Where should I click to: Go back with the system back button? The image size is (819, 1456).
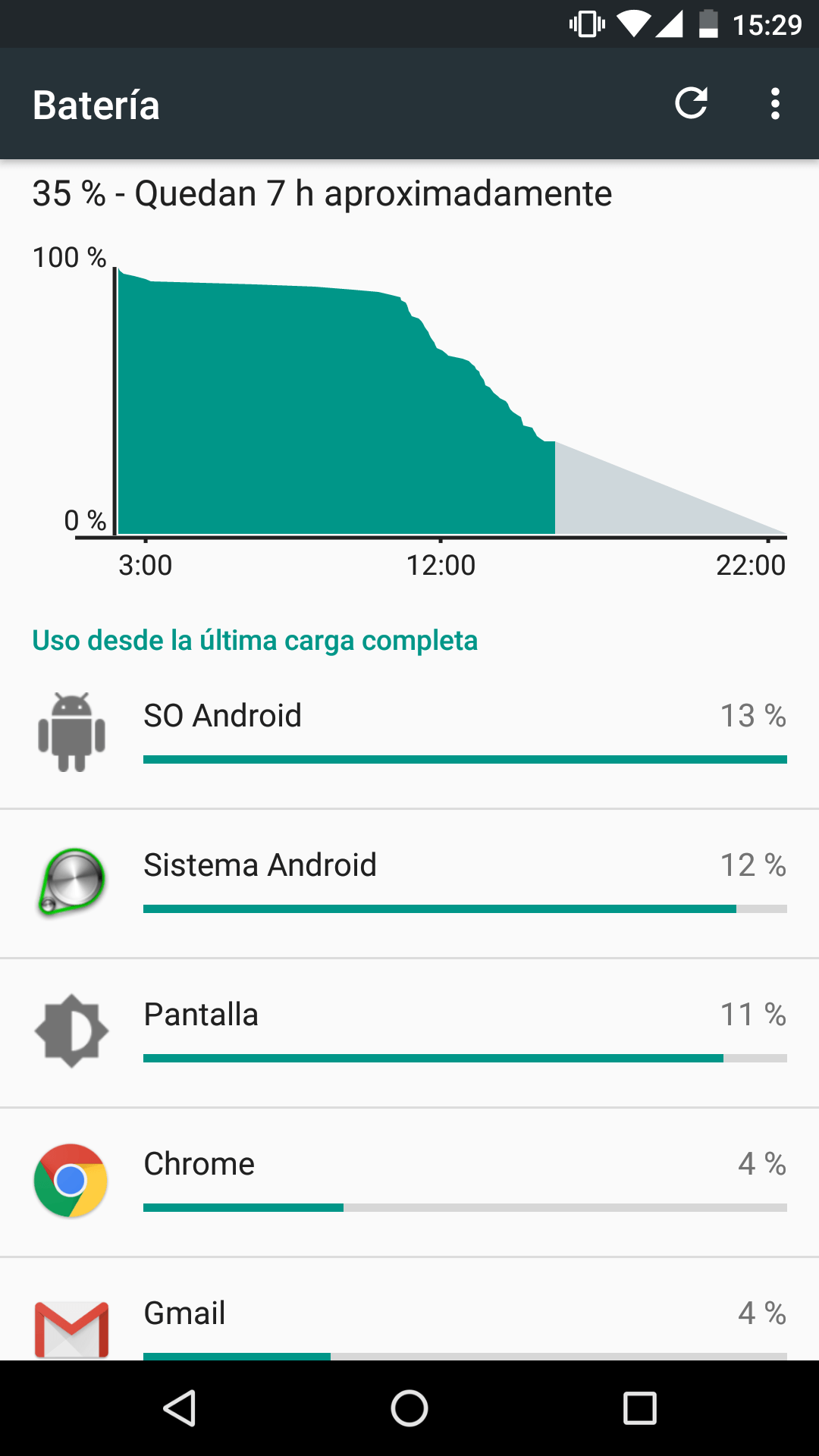click(180, 1408)
